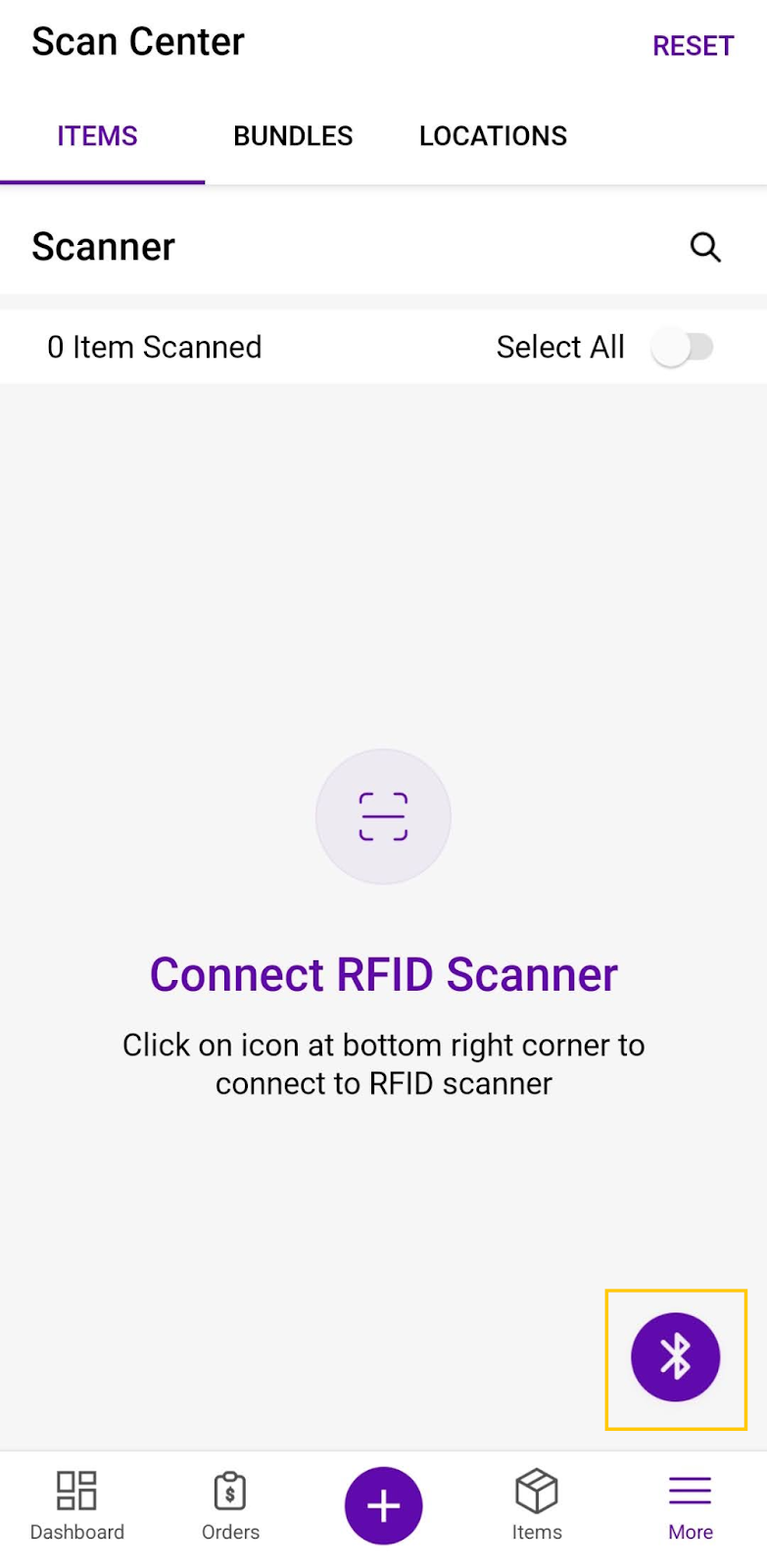Switch to the BUNDLES tab
The width and height of the screenshot is (767, 1568).
point(293,136)
